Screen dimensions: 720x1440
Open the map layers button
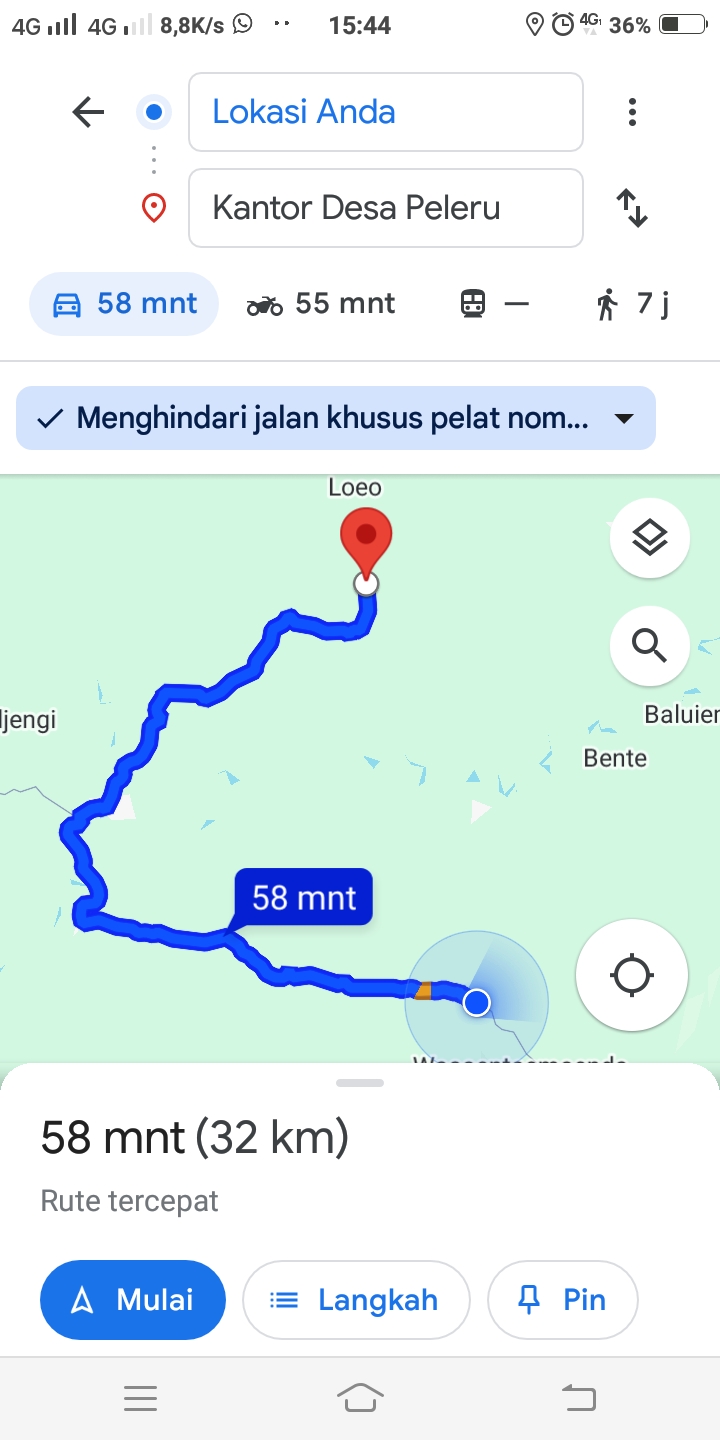click(x=650, y=538)
